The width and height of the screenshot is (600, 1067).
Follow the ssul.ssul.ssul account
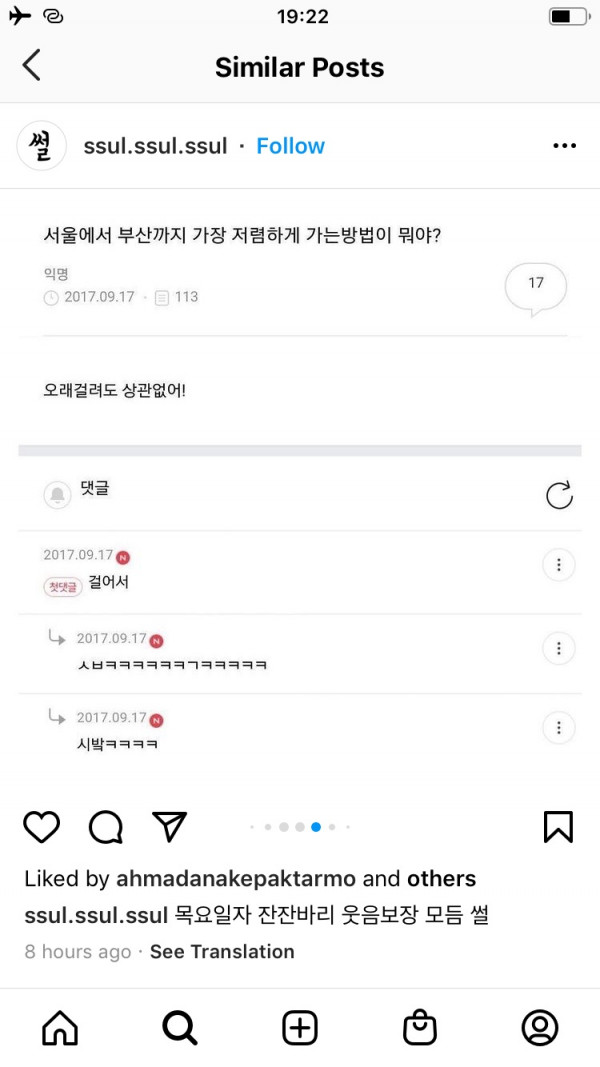click(x=290, y=146)
